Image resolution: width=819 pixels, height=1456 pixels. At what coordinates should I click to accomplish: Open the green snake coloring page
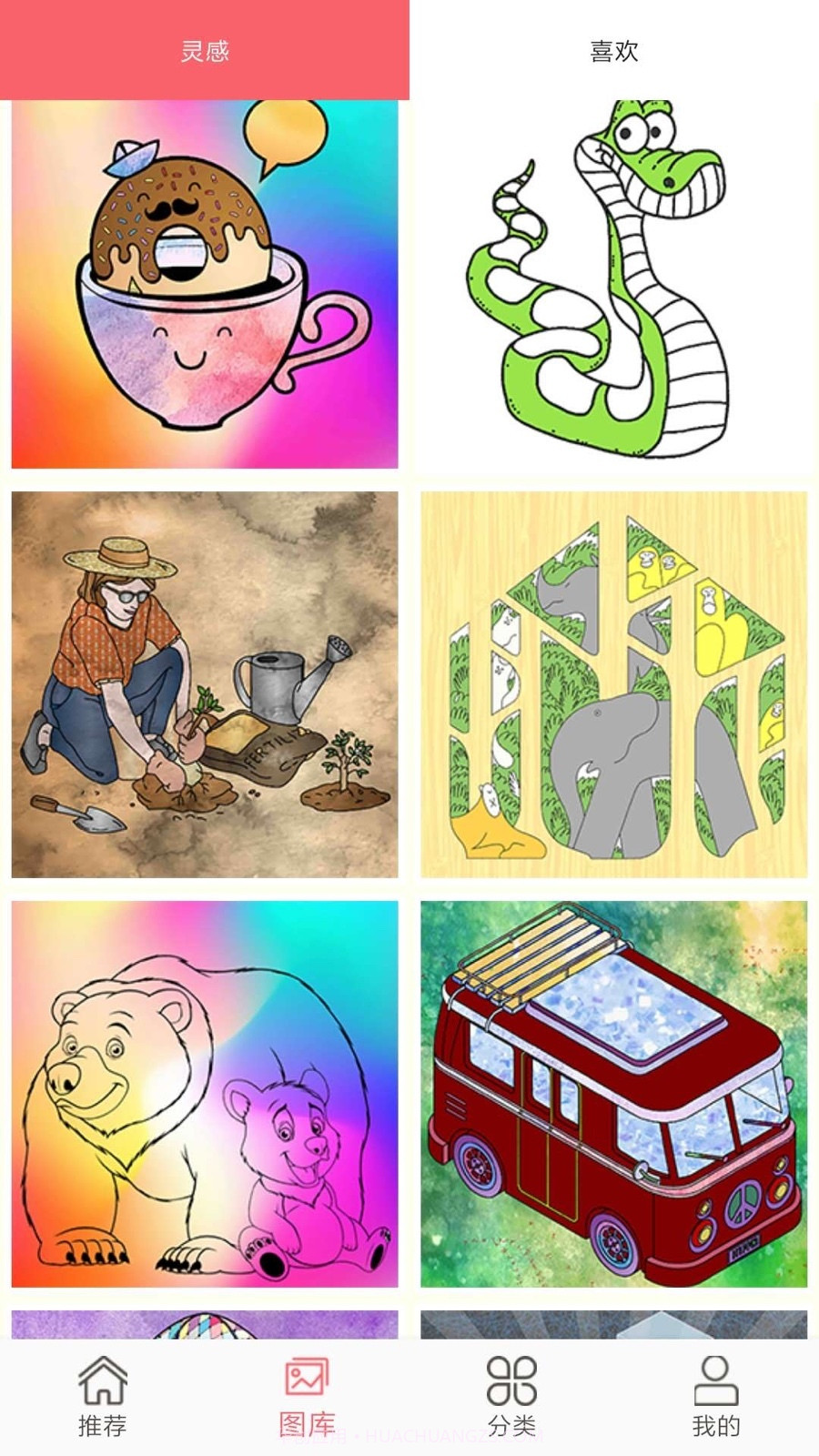614,282
